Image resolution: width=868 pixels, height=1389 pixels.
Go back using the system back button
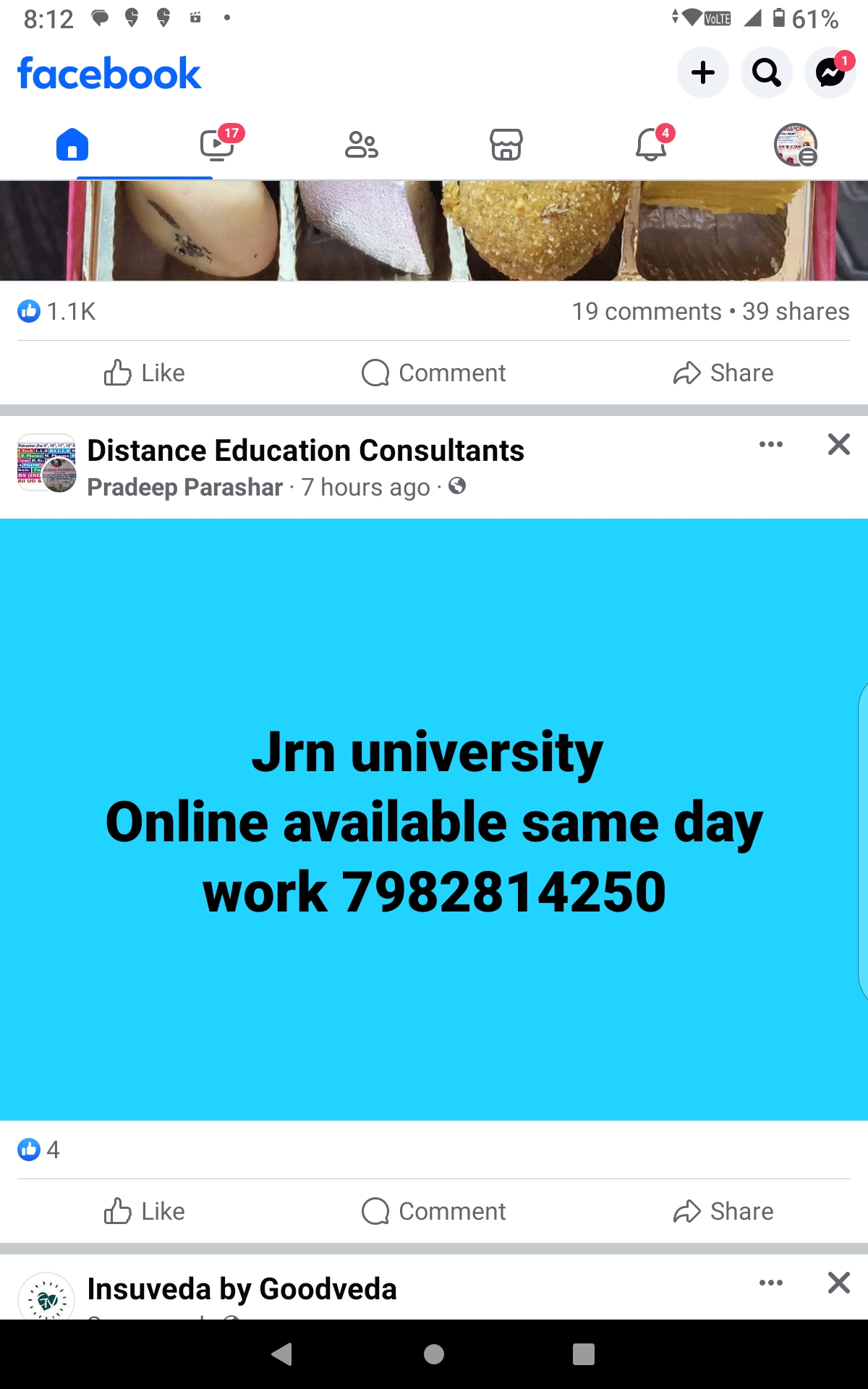282,1354
